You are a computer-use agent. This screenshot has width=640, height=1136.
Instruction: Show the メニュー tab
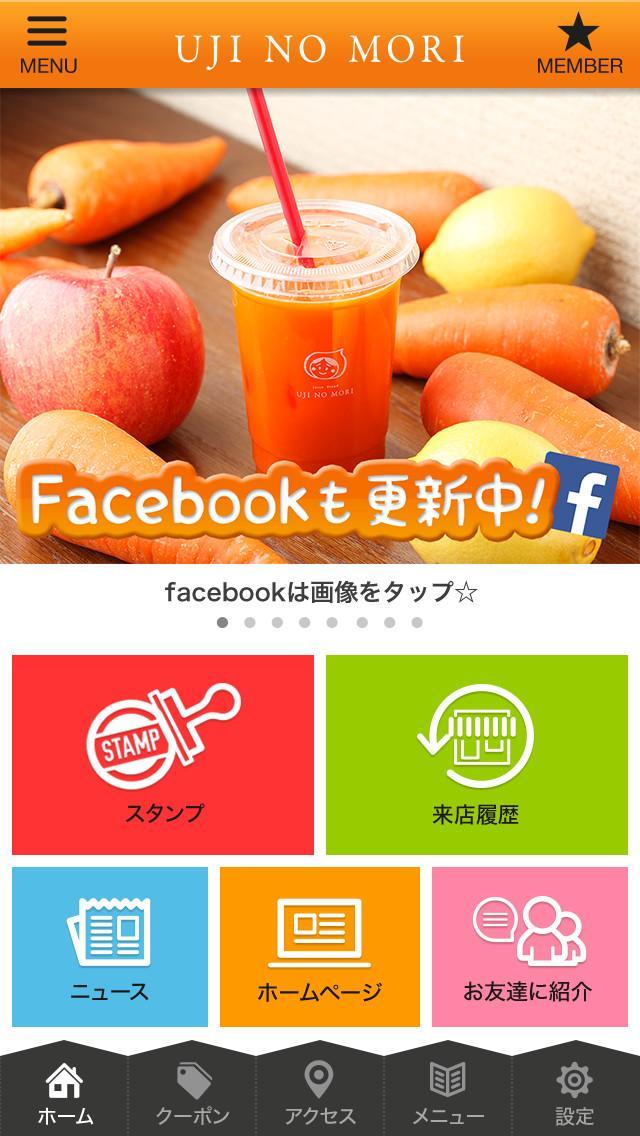448,1094
